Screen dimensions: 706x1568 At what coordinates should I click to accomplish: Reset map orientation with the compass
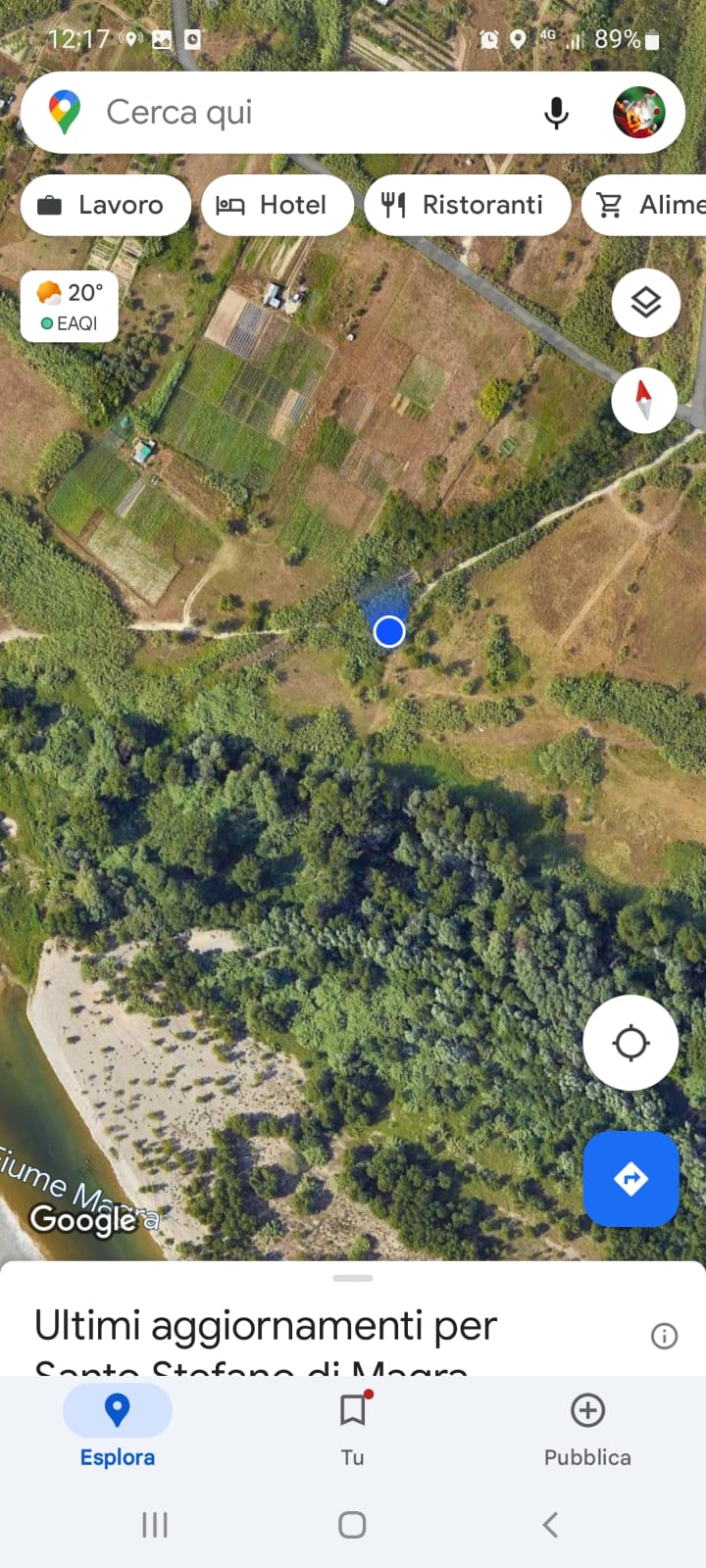pyautogui.click(x=643, y=400)
